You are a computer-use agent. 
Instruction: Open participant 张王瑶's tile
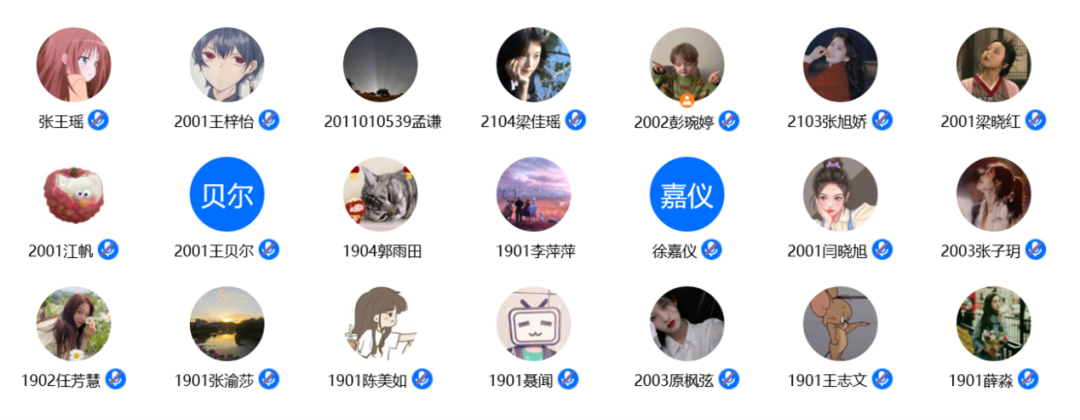[73, 65]
